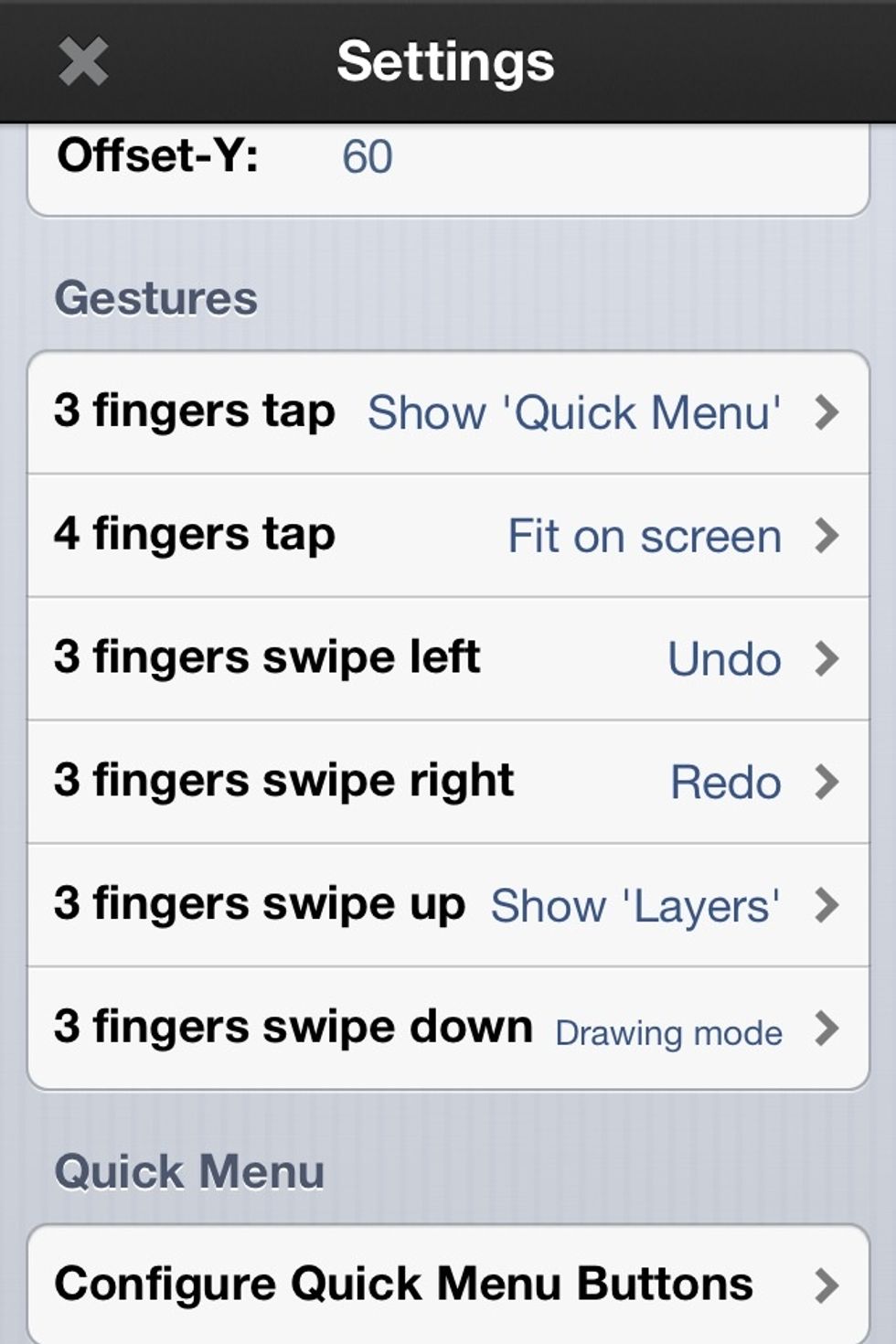896x1344 pixels.
Task: Change the Show 'Quick Menu' action assignment
Action: click(x=574, y=412)
